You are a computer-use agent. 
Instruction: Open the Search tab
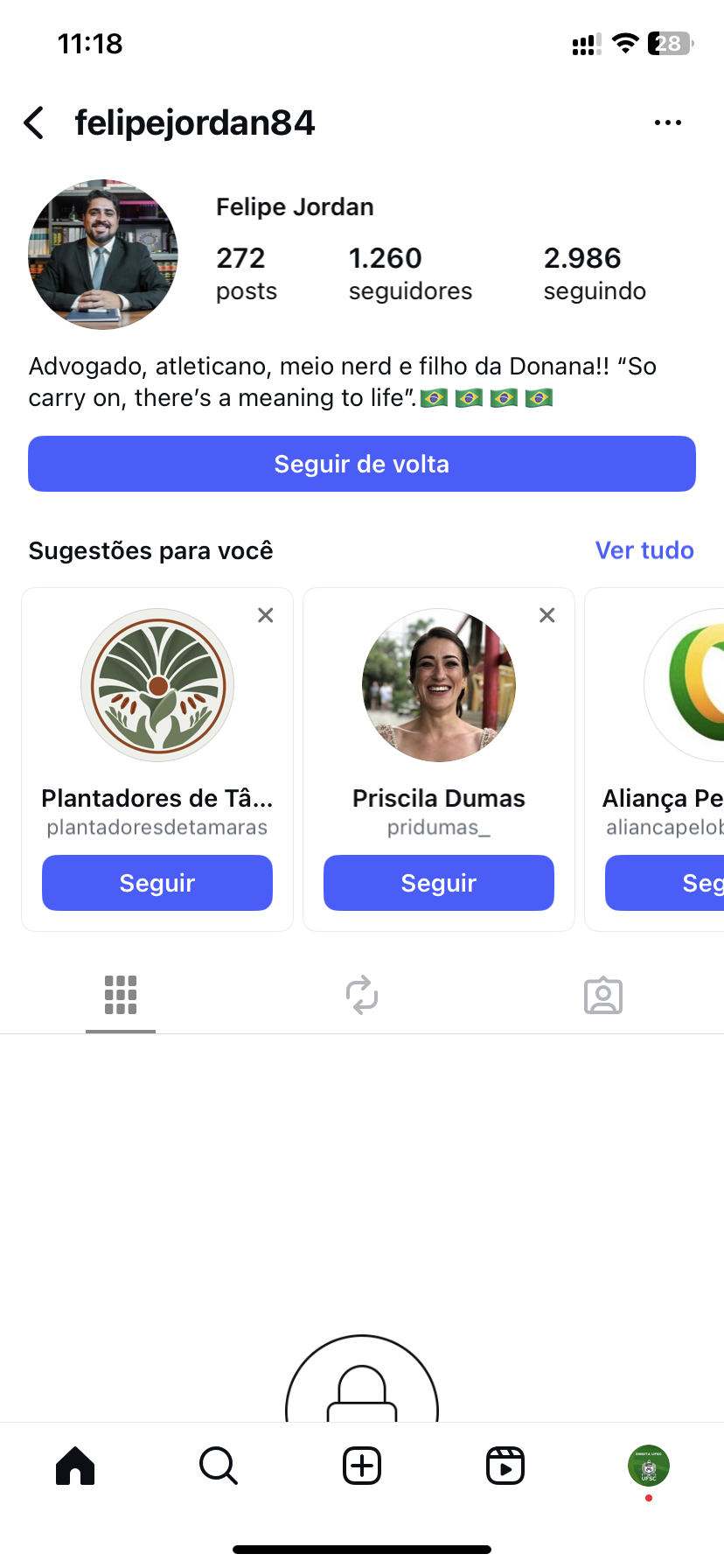(219, 1466)
